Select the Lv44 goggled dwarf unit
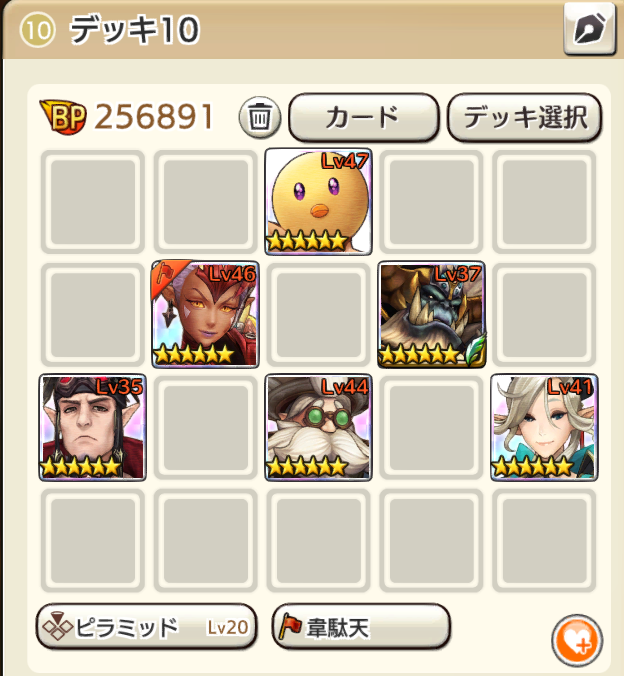The image size is (624, 676). tap(319, 427)
